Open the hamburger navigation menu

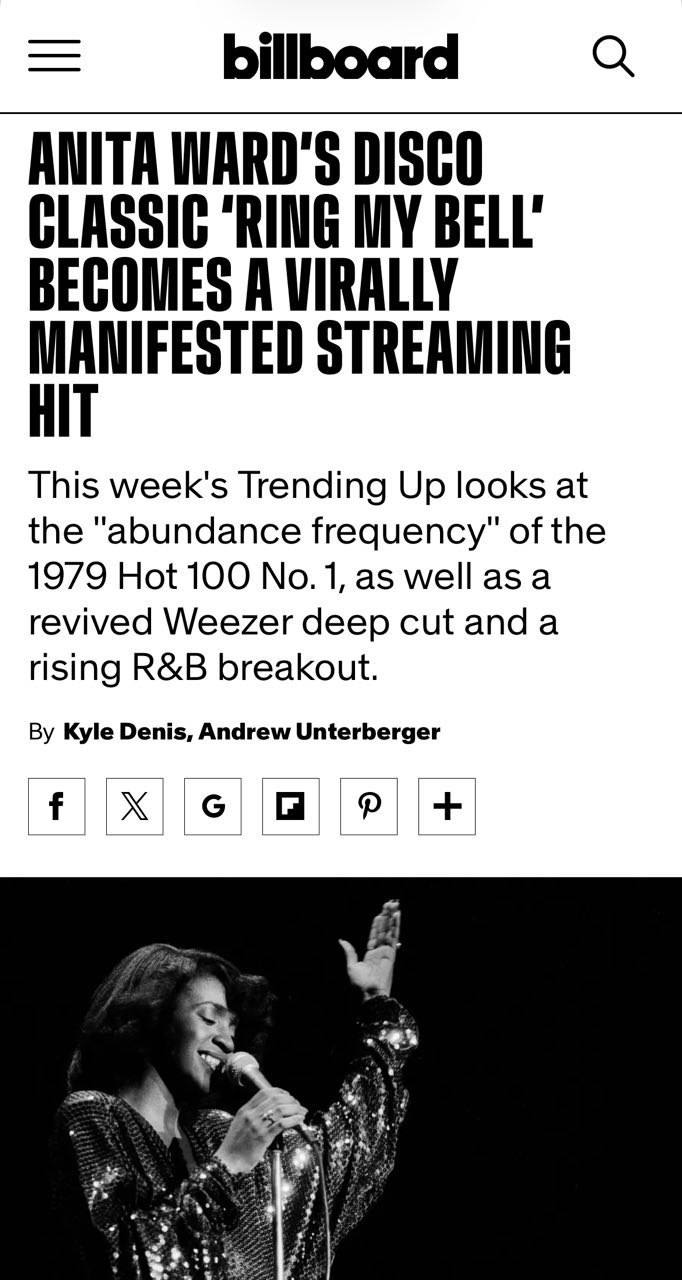tap(54, 55)
